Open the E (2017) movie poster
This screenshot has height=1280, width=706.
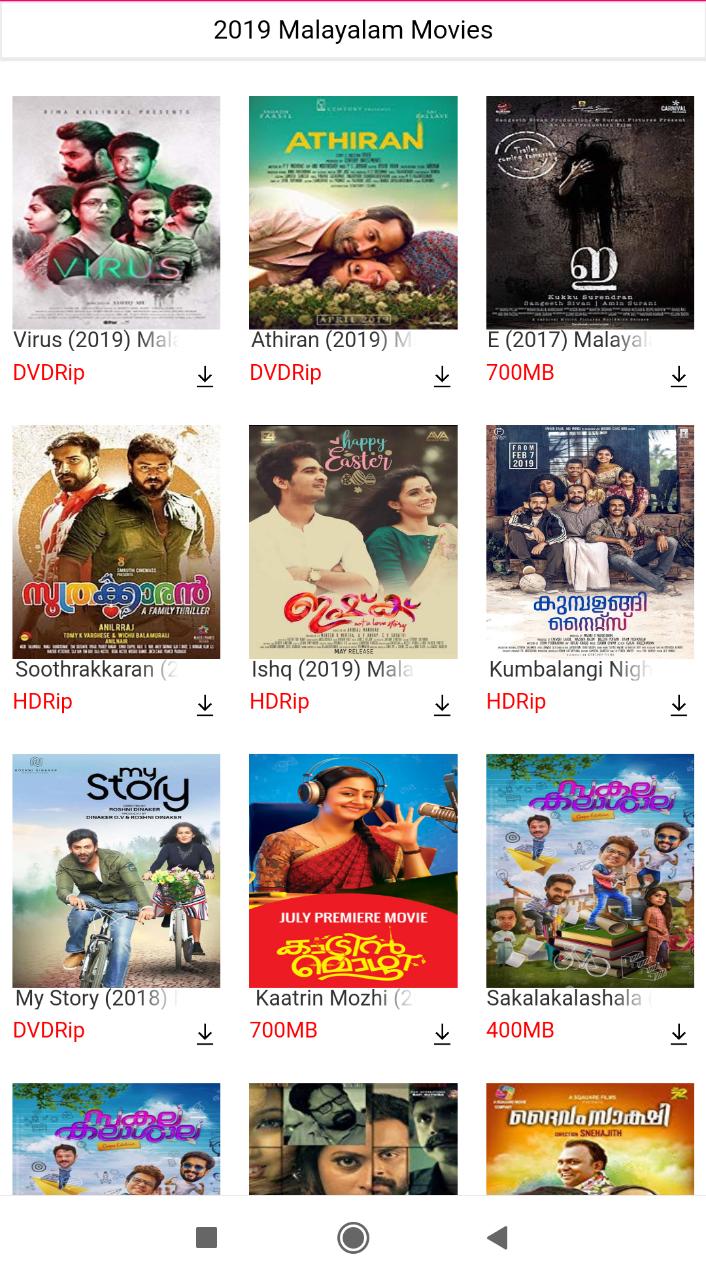tap(589, 212)
